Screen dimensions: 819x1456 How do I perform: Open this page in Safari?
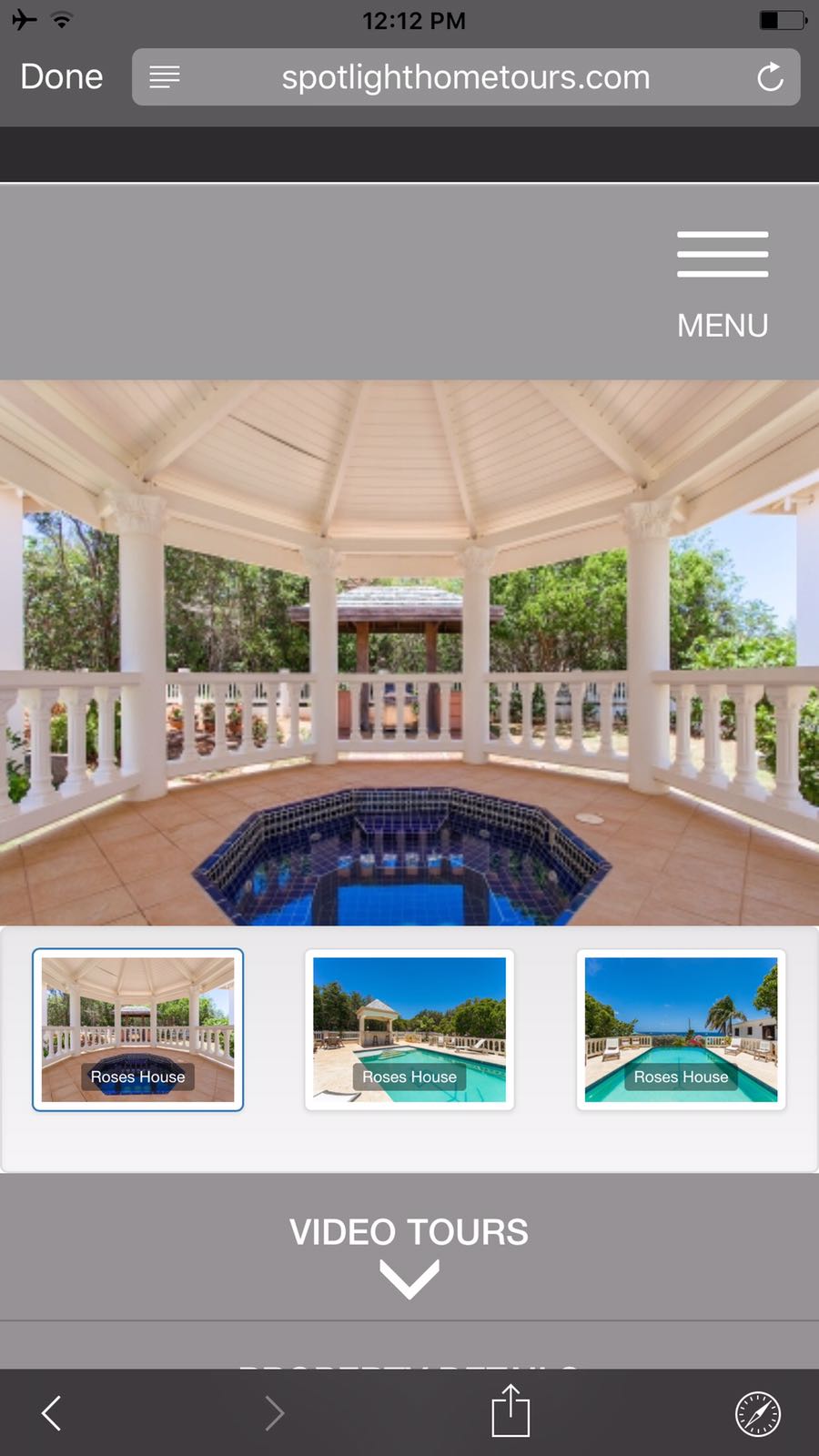(757, 1413)
